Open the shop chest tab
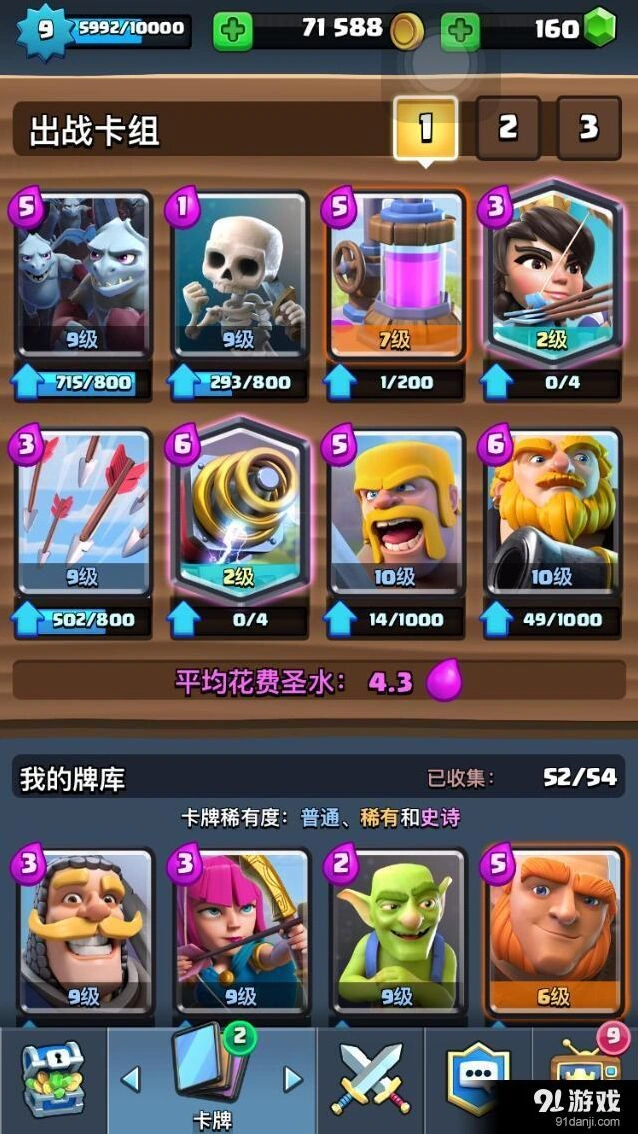This screenshot has height=1134, width=638. (x=53, y=1079)
